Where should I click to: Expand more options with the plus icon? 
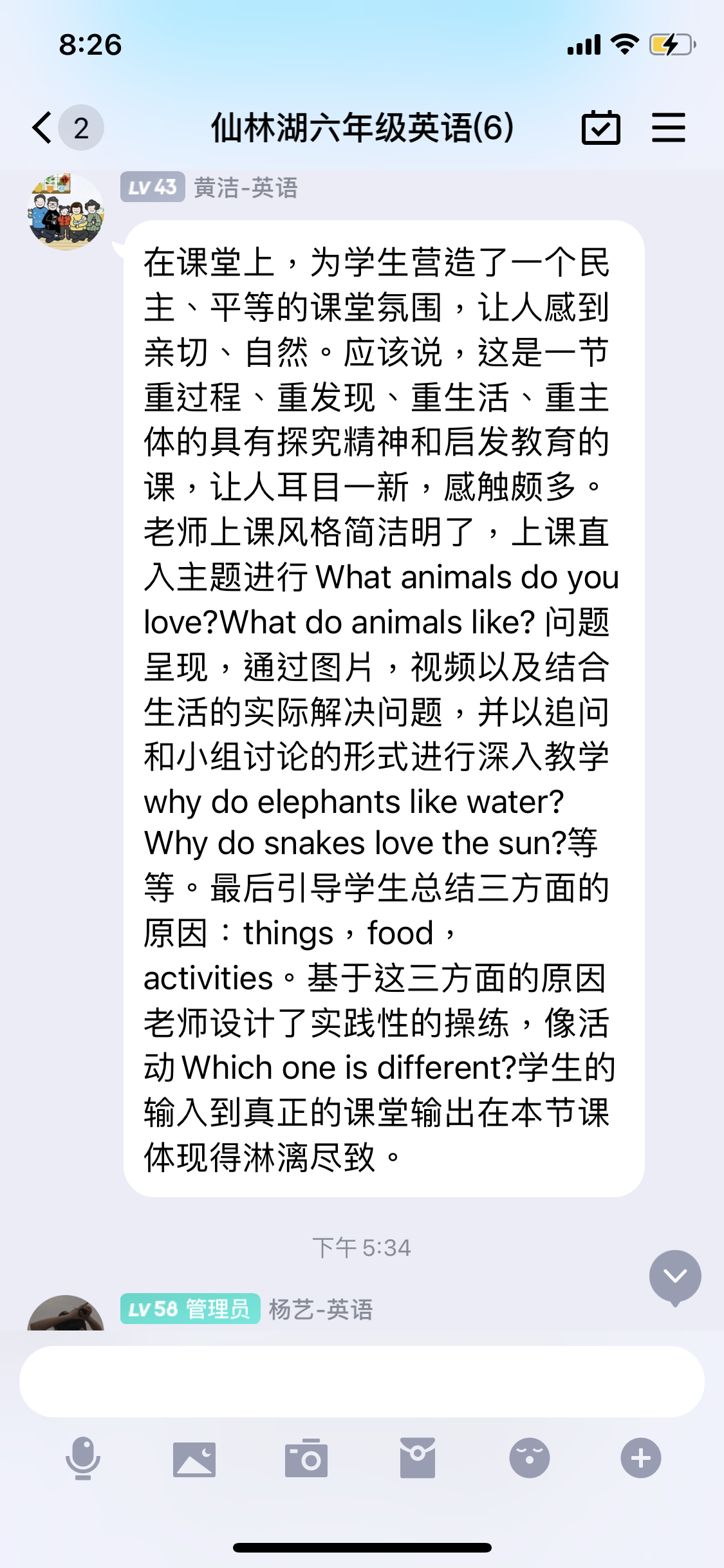640,1458
